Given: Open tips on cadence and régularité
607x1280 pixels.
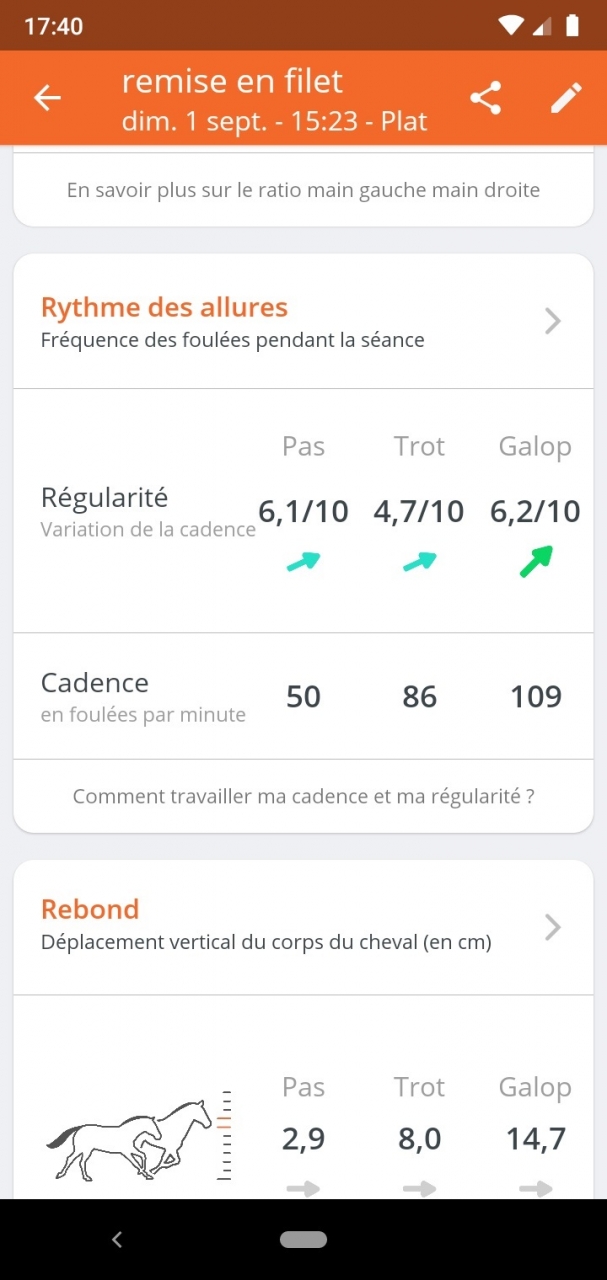Looking at the screenshot, I should pyautogui.click(x=303, y=797).
